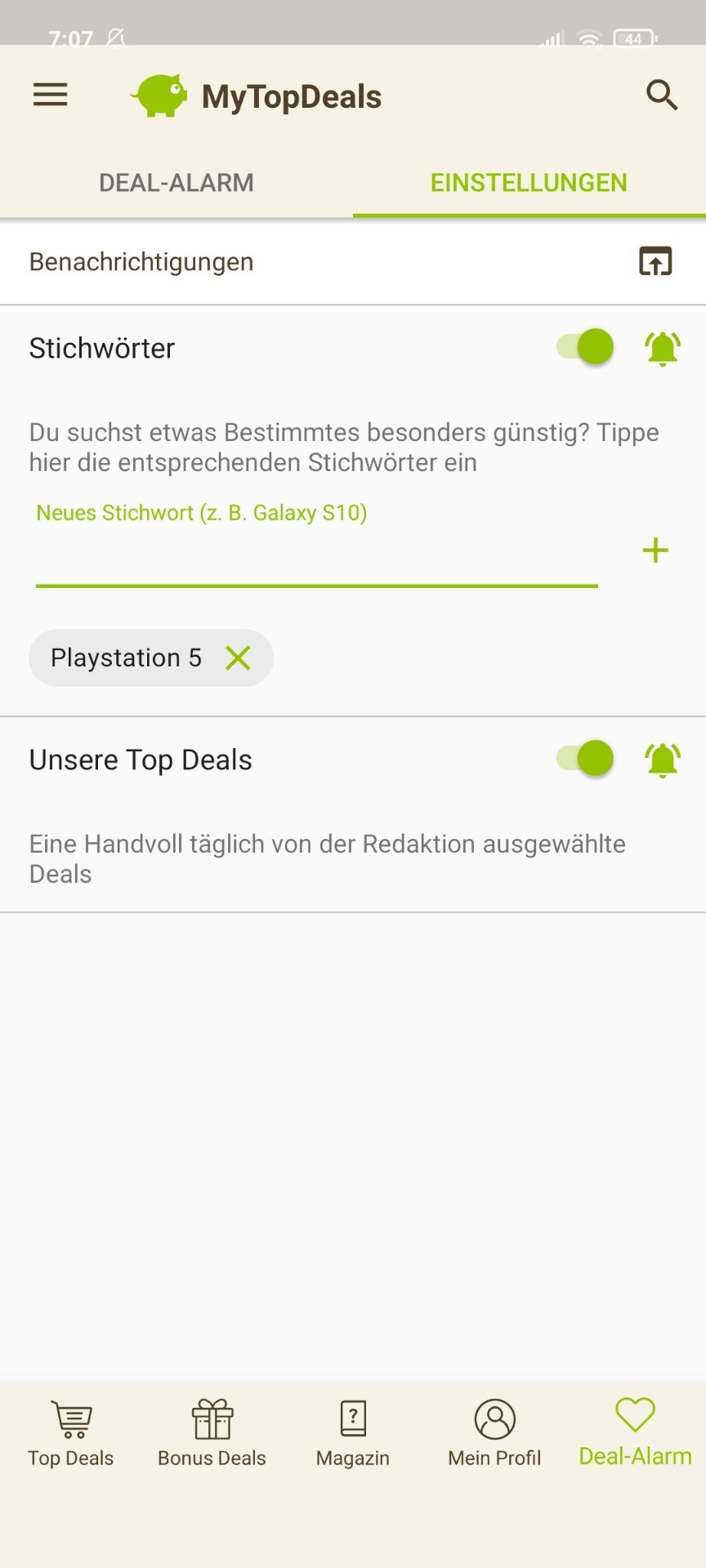
Task: Go to Top Deals in bottom navigation
Action: tap(71, 1433)
